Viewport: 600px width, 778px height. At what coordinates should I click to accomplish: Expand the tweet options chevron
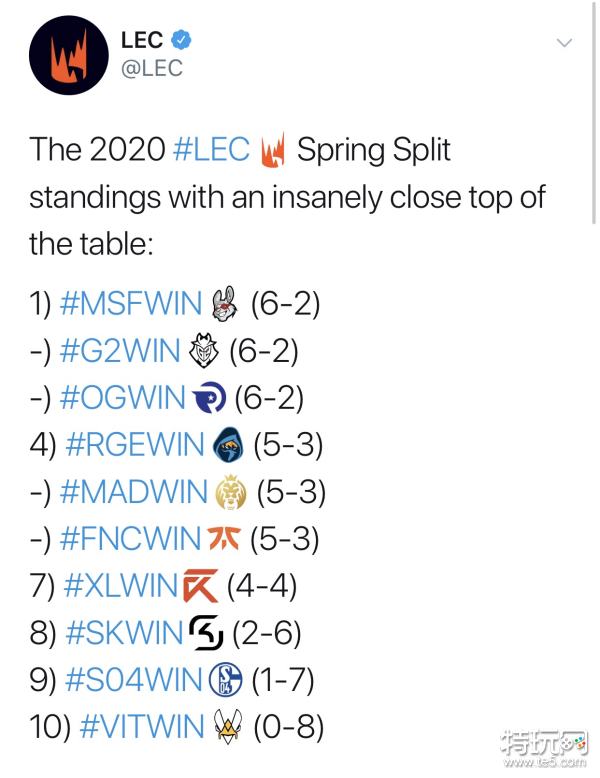pyautogui.click(x=564, y=43)
